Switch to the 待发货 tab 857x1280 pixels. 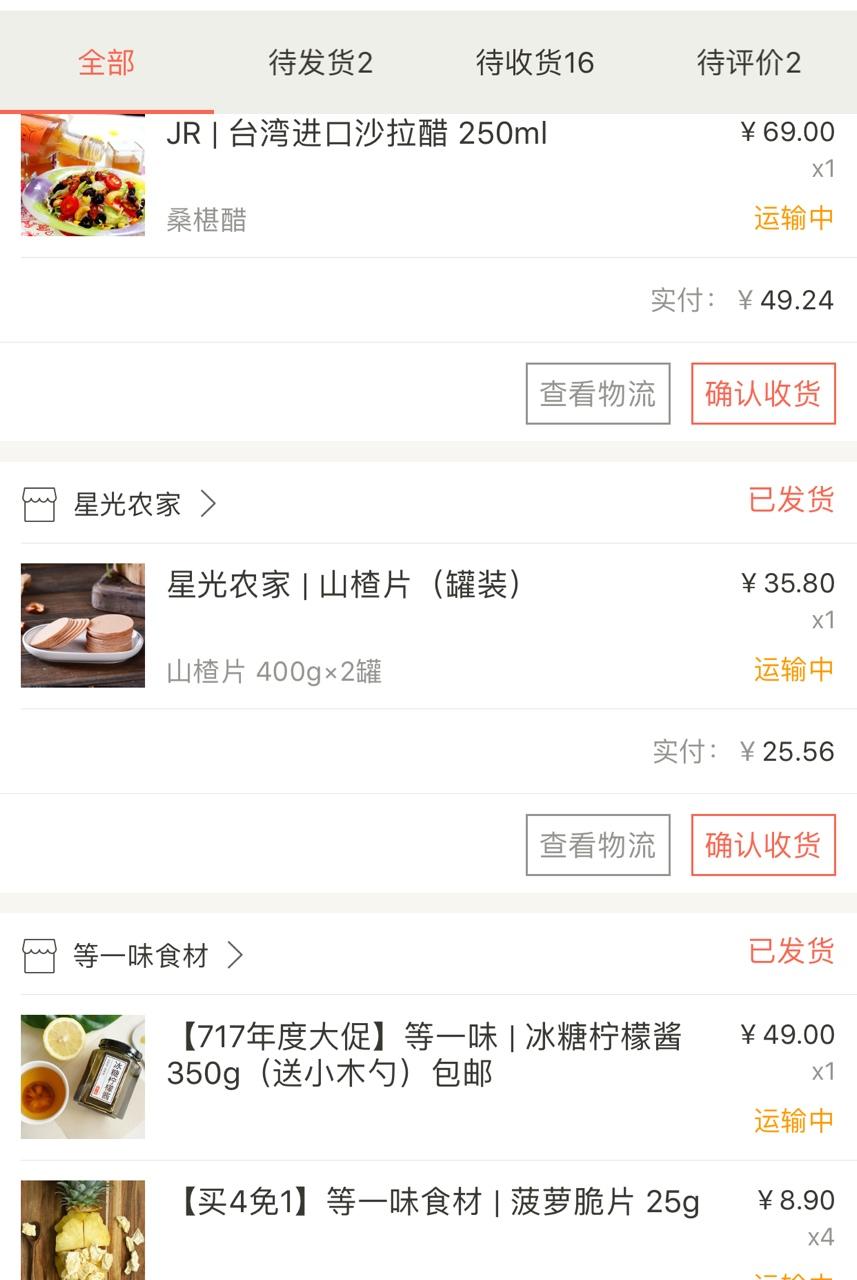(x=320, y=63)
